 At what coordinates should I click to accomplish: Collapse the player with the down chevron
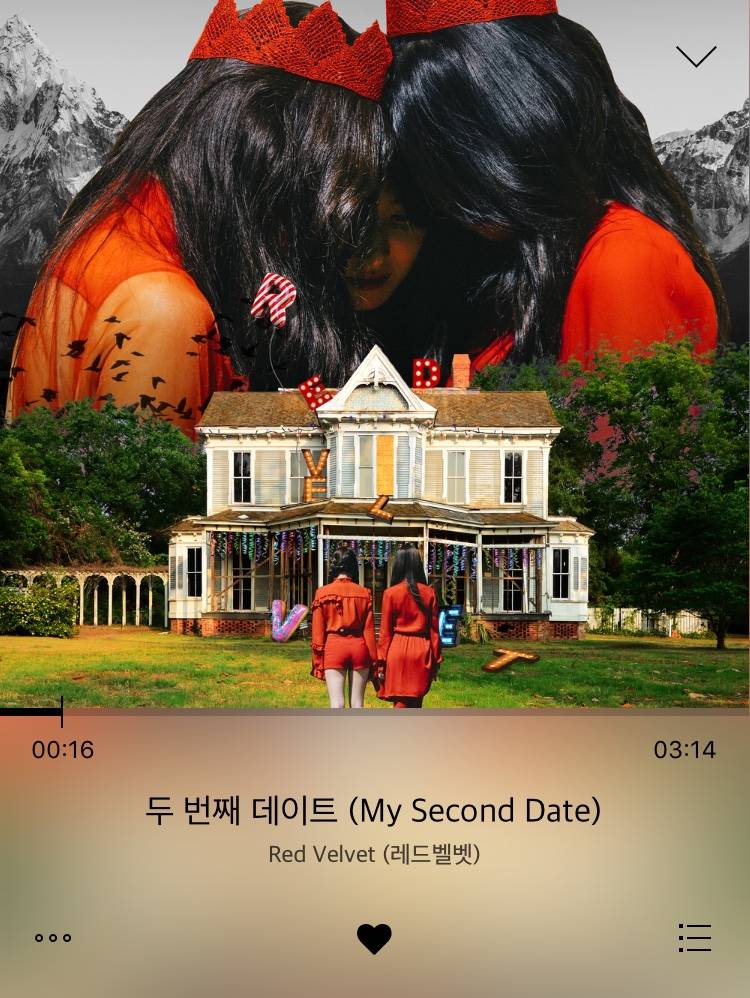click(696, 56)
